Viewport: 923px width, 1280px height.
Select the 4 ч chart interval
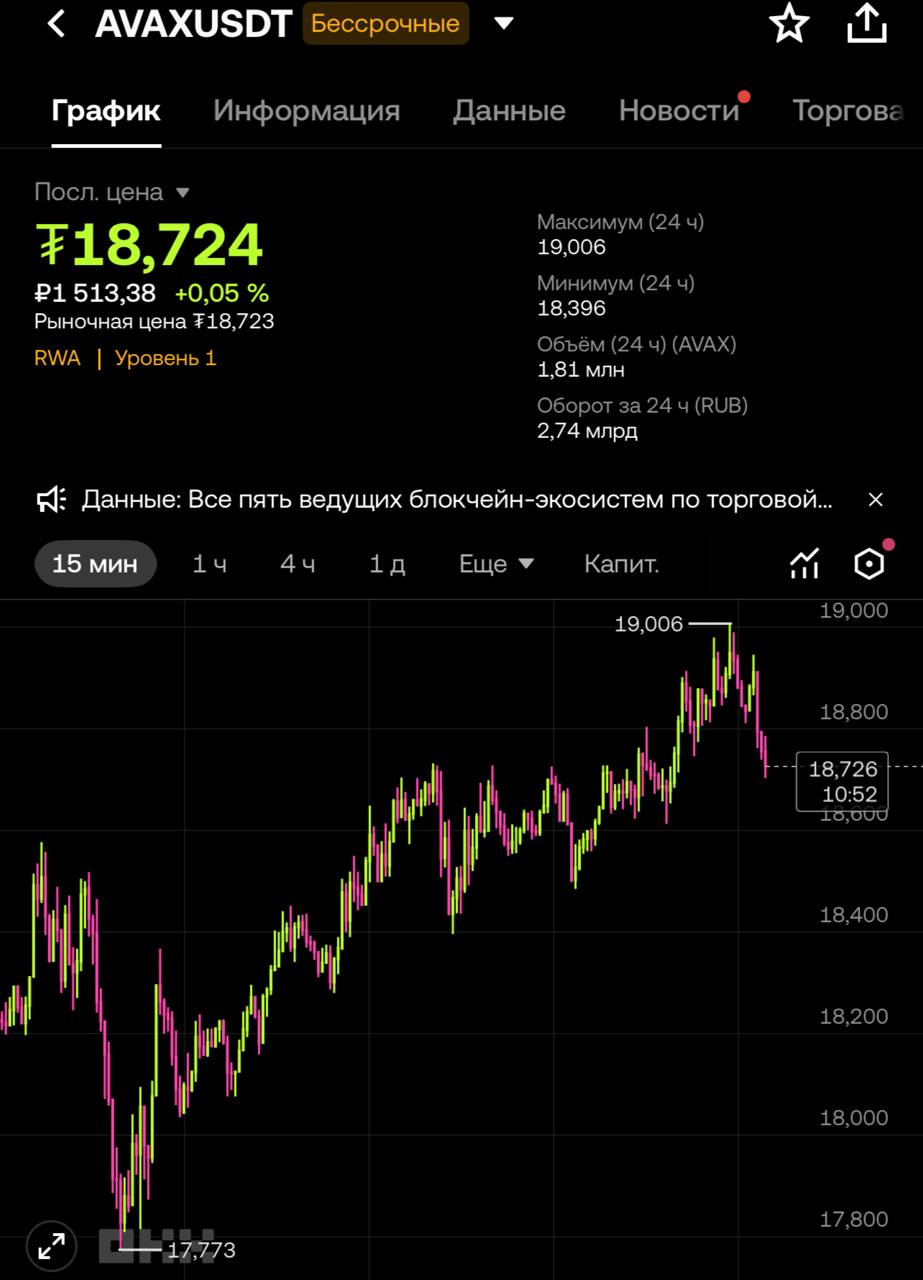pos(297,564)
